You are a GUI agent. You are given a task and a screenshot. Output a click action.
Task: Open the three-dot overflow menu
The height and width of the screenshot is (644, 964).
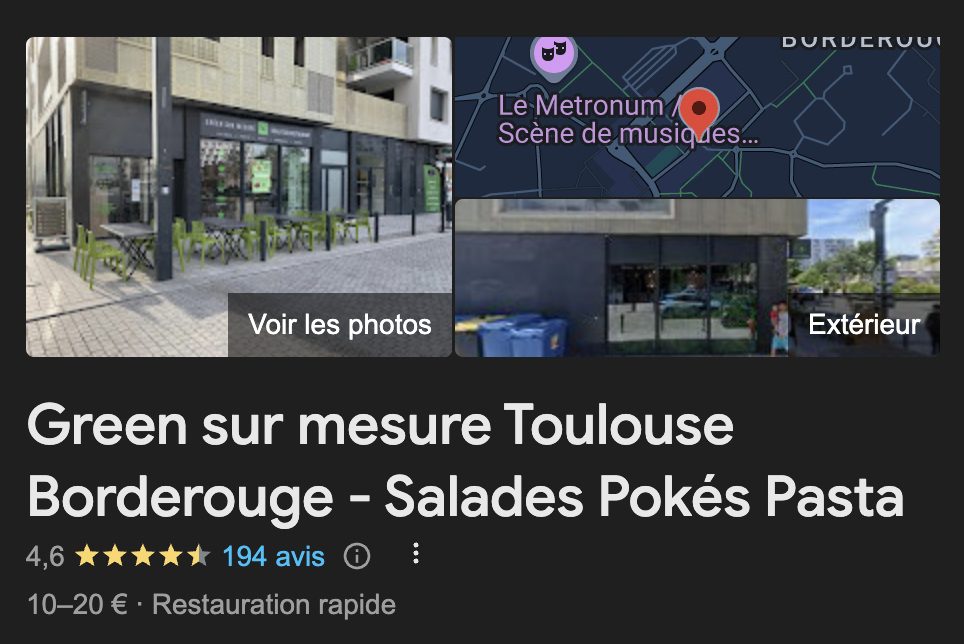click(417, 555)
